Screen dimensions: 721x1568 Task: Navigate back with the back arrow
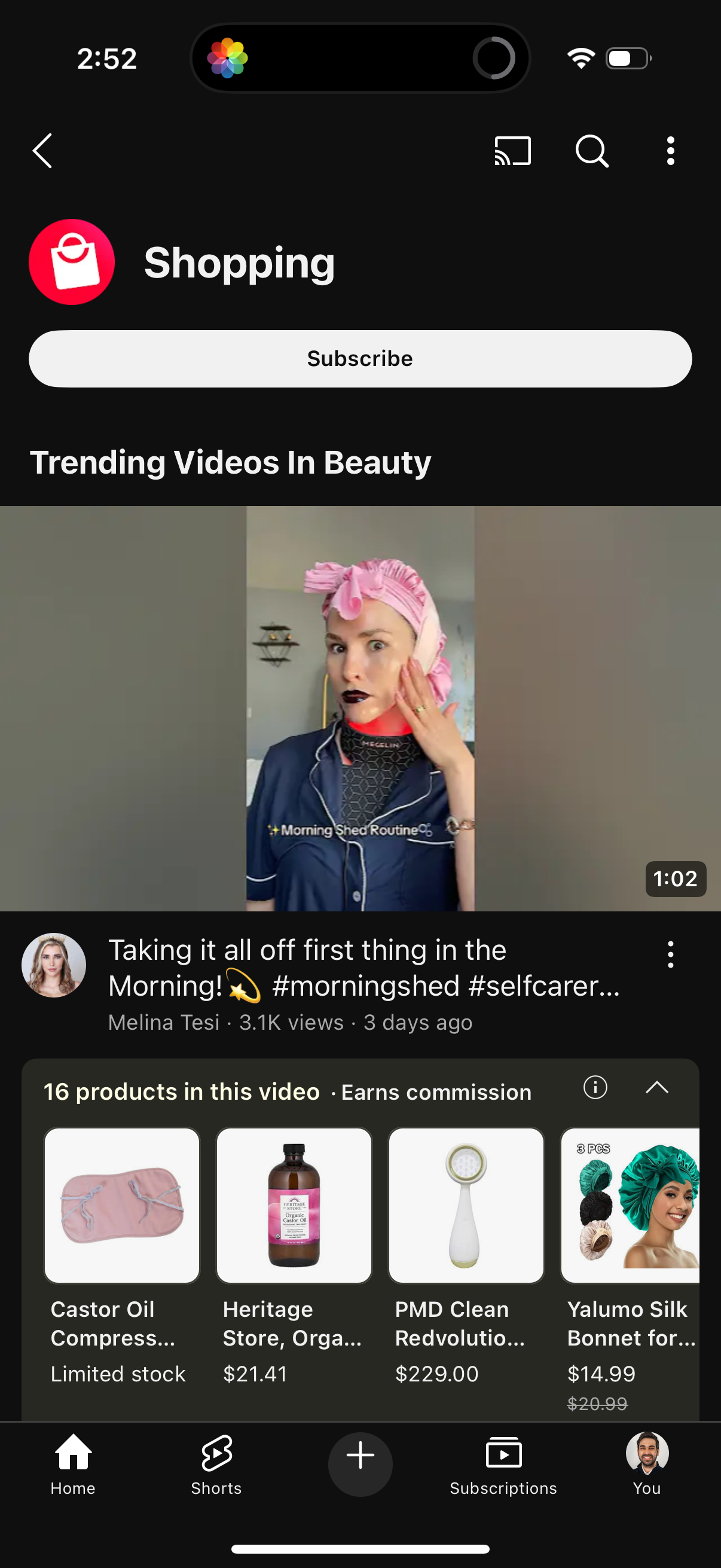(42, 150)
